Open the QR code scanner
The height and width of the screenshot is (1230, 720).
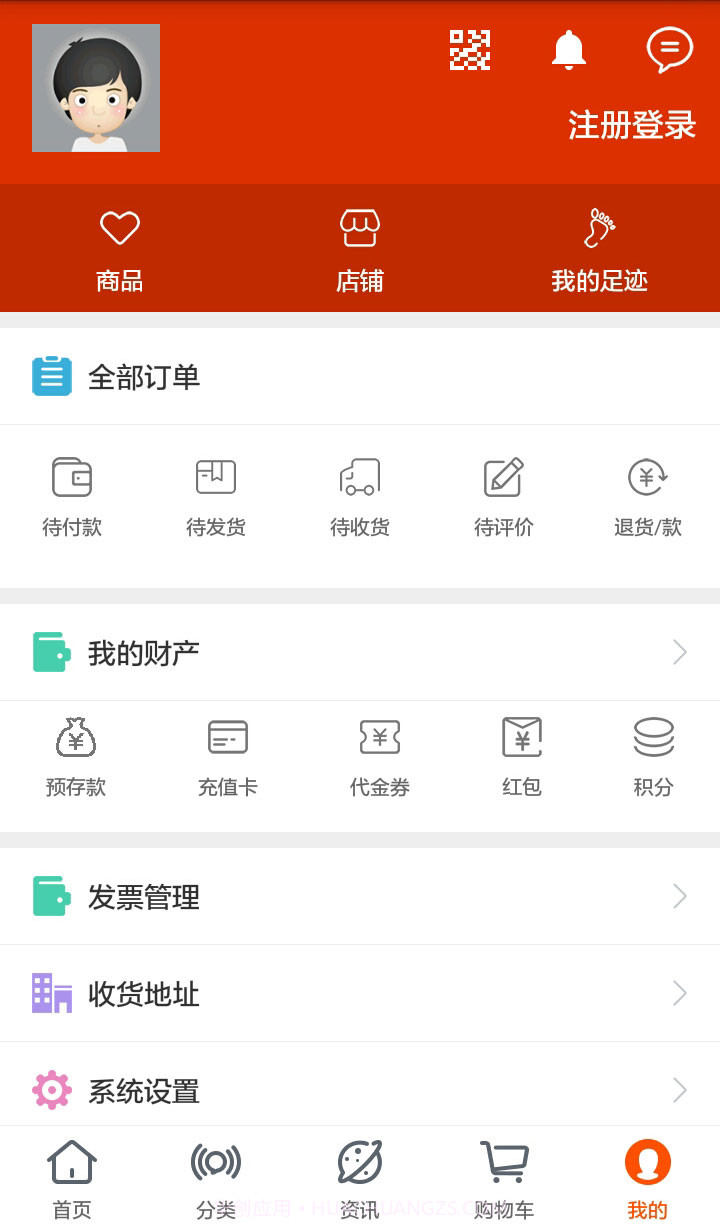[x=469, y=49]
